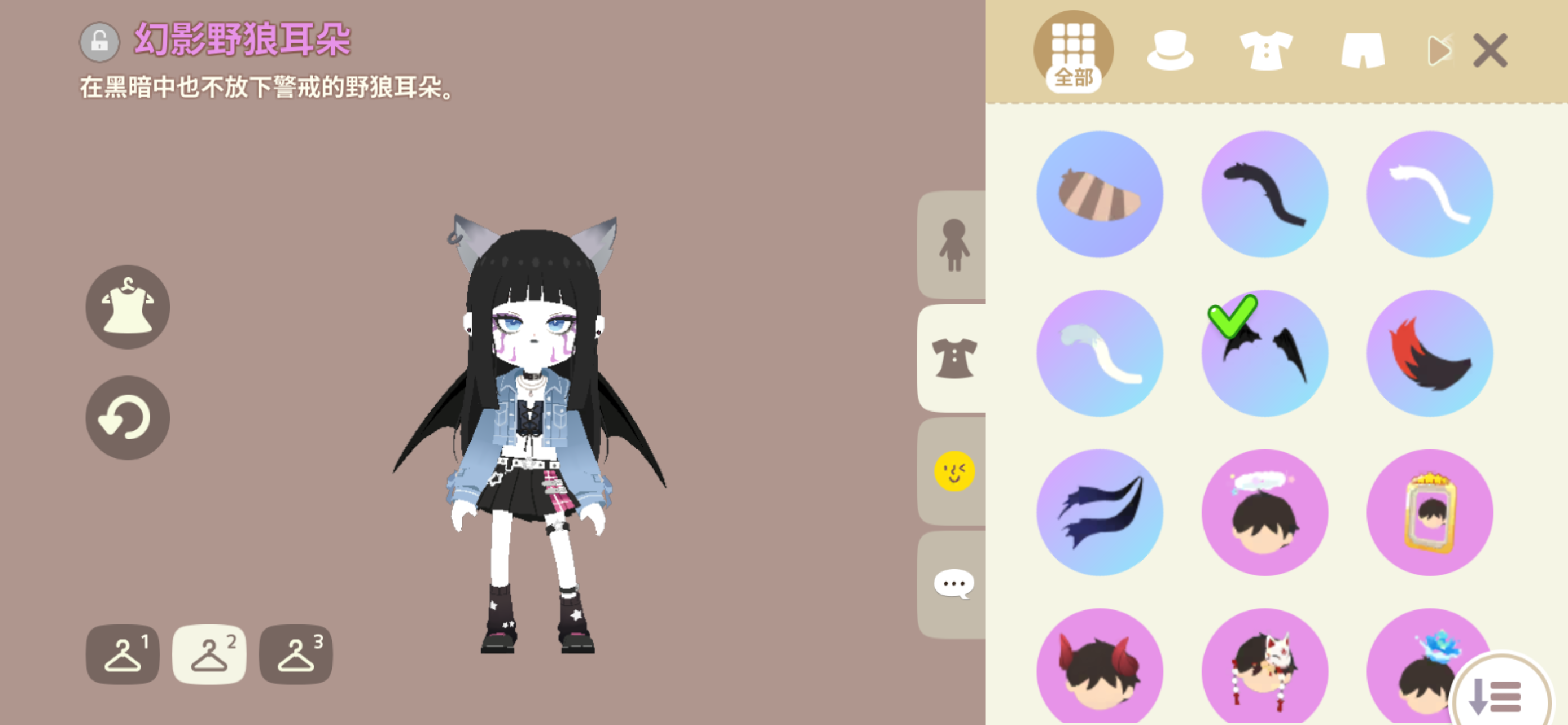Viewport: 1568px width, 725px height.
Task: Reset the outfit with the undo arrow
Action: (x=128, y=418)
